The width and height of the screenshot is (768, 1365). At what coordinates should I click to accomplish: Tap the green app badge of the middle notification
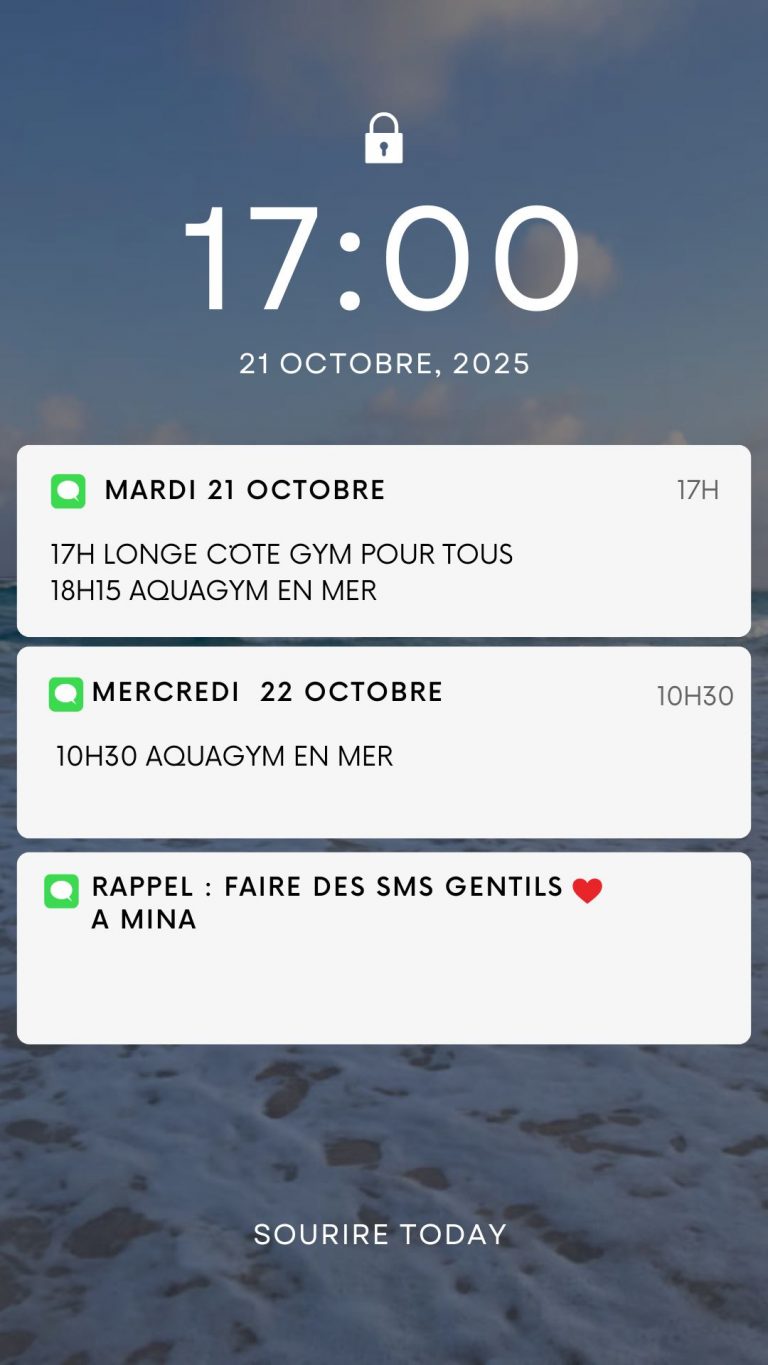pyautogui.click(x=64, y=693)
